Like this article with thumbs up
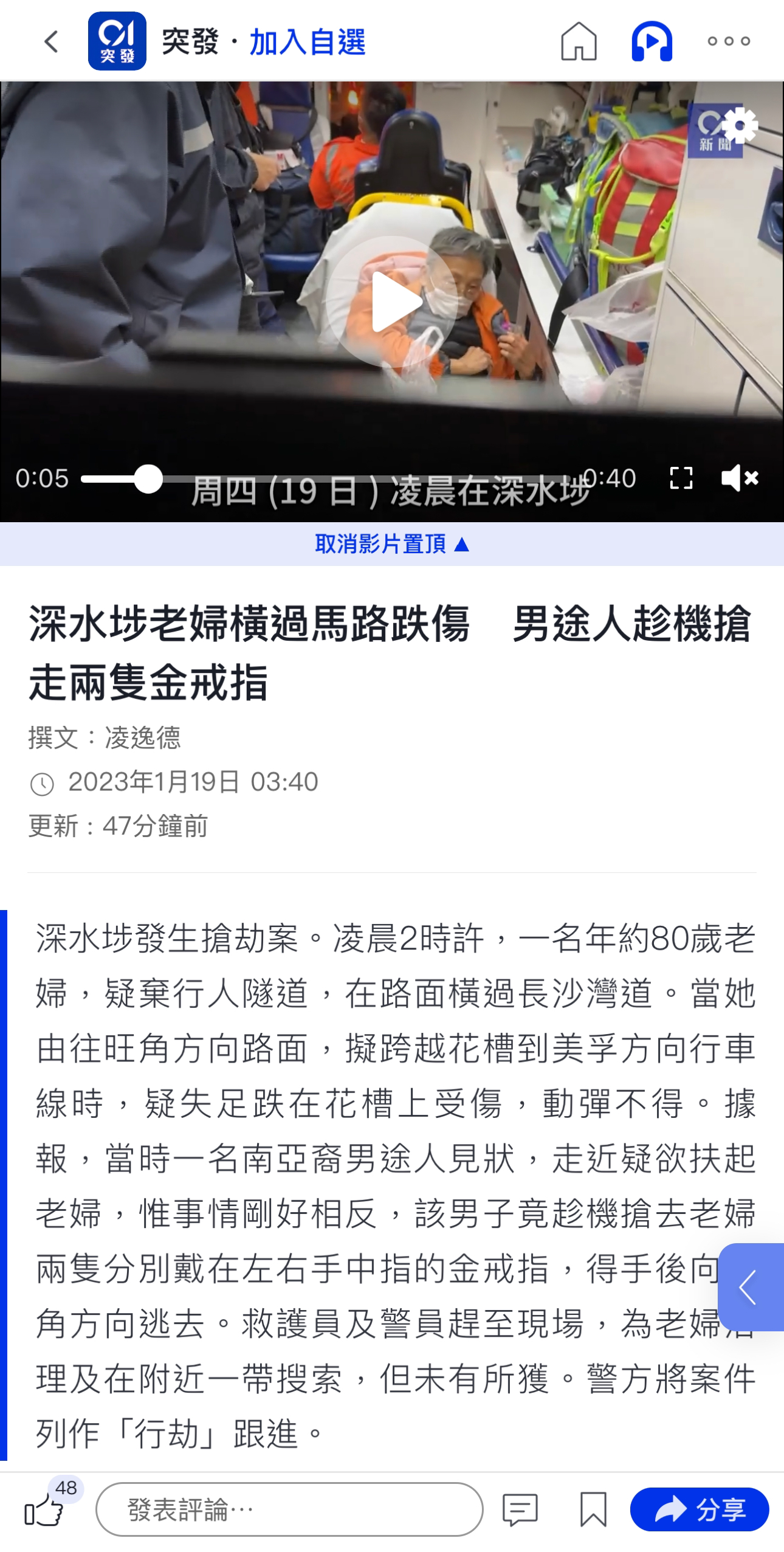The width and height of the screenshot is (784, 1552). tap(44, 1511)
